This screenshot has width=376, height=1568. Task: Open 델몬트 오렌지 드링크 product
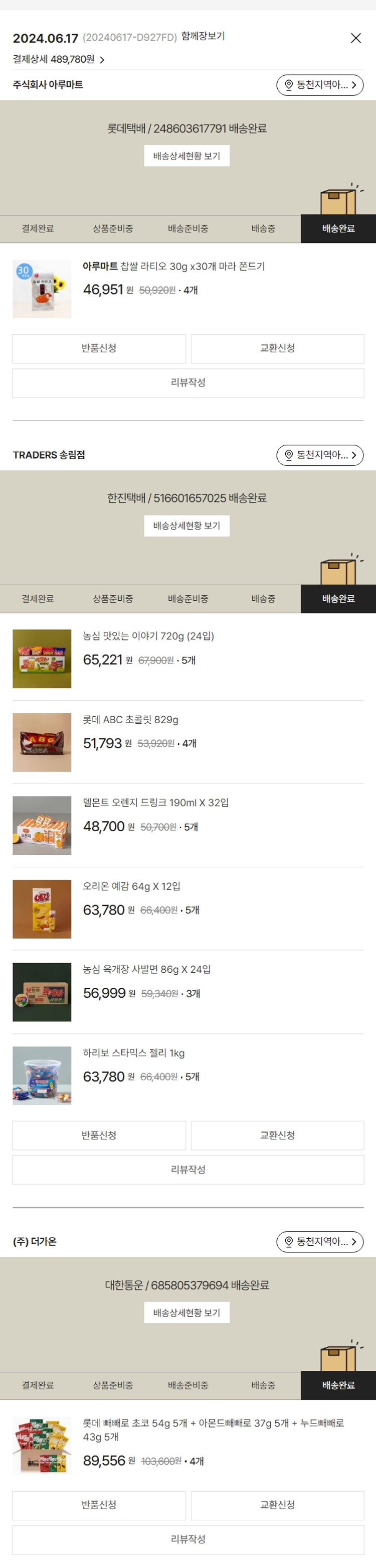click(156, 803)
